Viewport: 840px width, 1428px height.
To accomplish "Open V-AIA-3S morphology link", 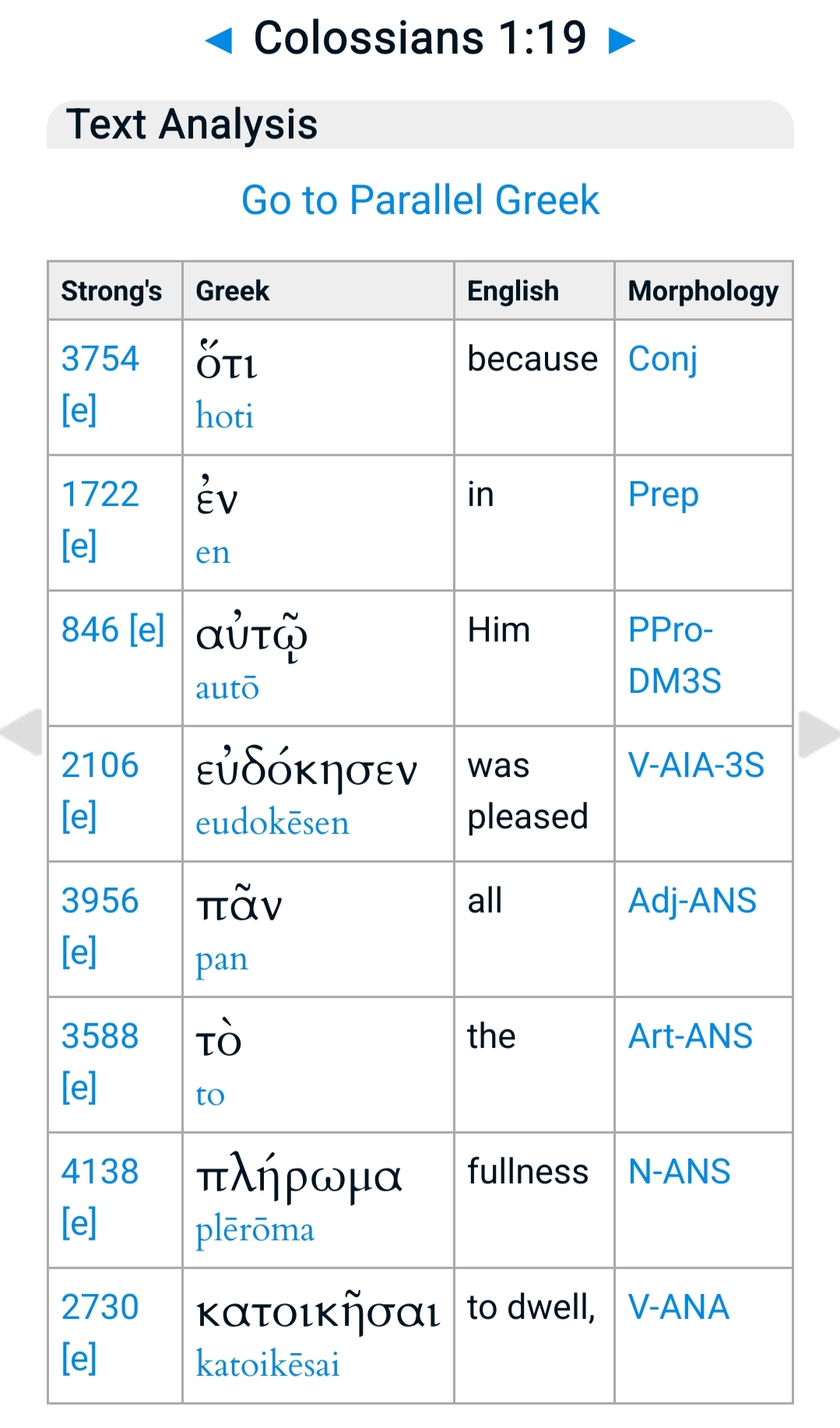I will tap(696, 765).
